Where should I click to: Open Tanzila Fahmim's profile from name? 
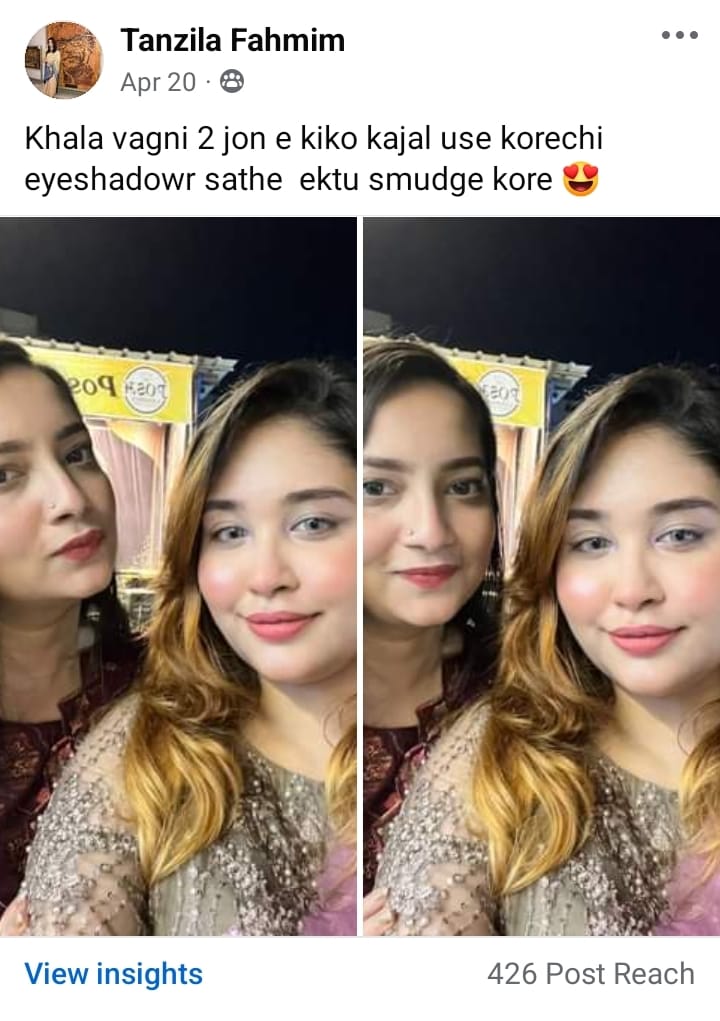(x=232, y=40)
